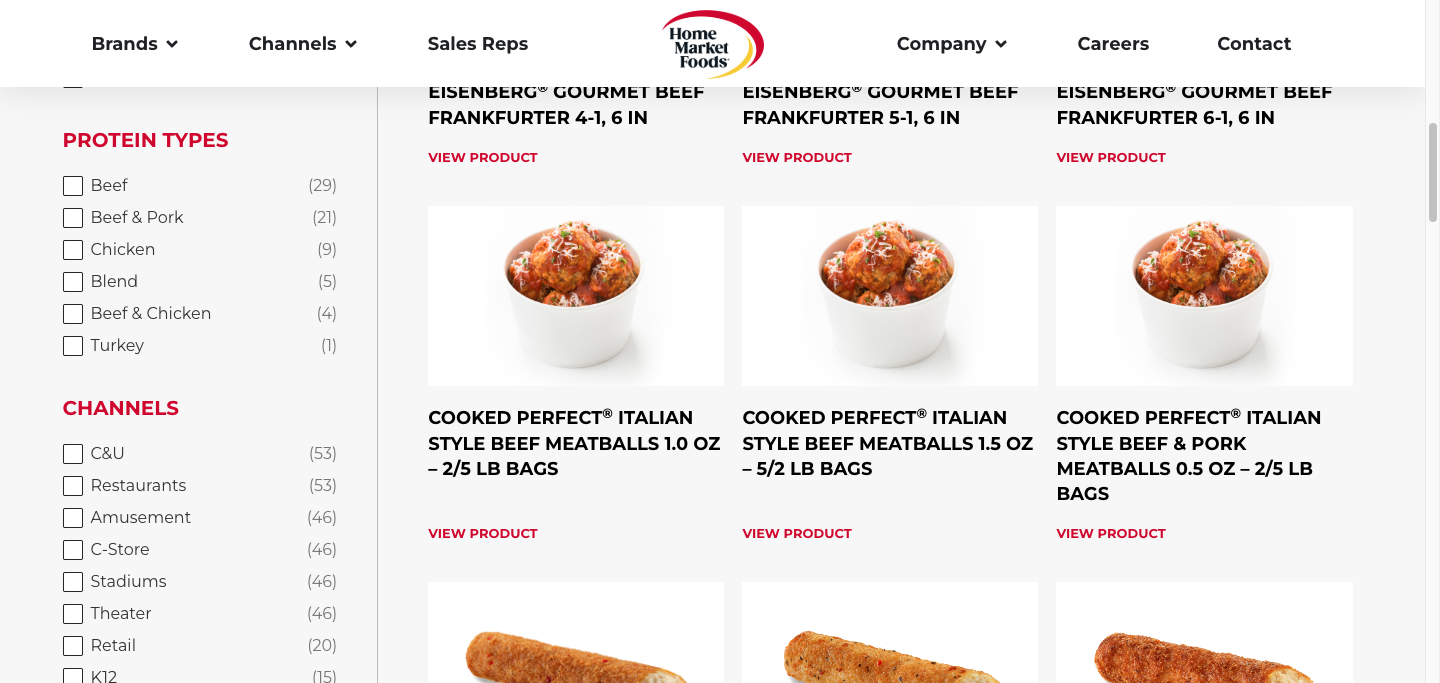Open the Contact page
The image size is (1440, 683).
(1253, 44)
